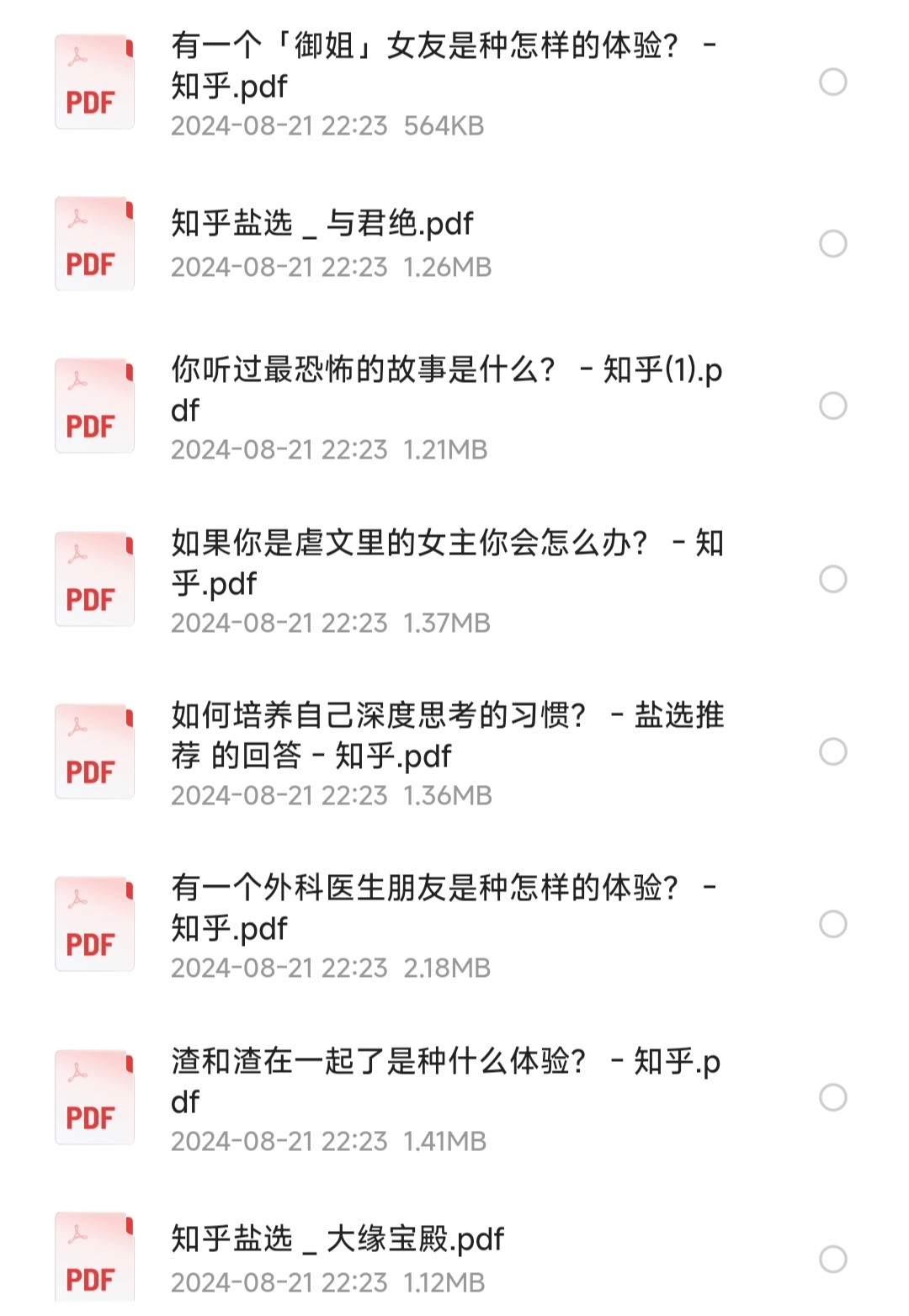
Task: Tap the PDF icon next to 深度思考的习惯 file
Action: pyautogui.click(x=94, y=751)
